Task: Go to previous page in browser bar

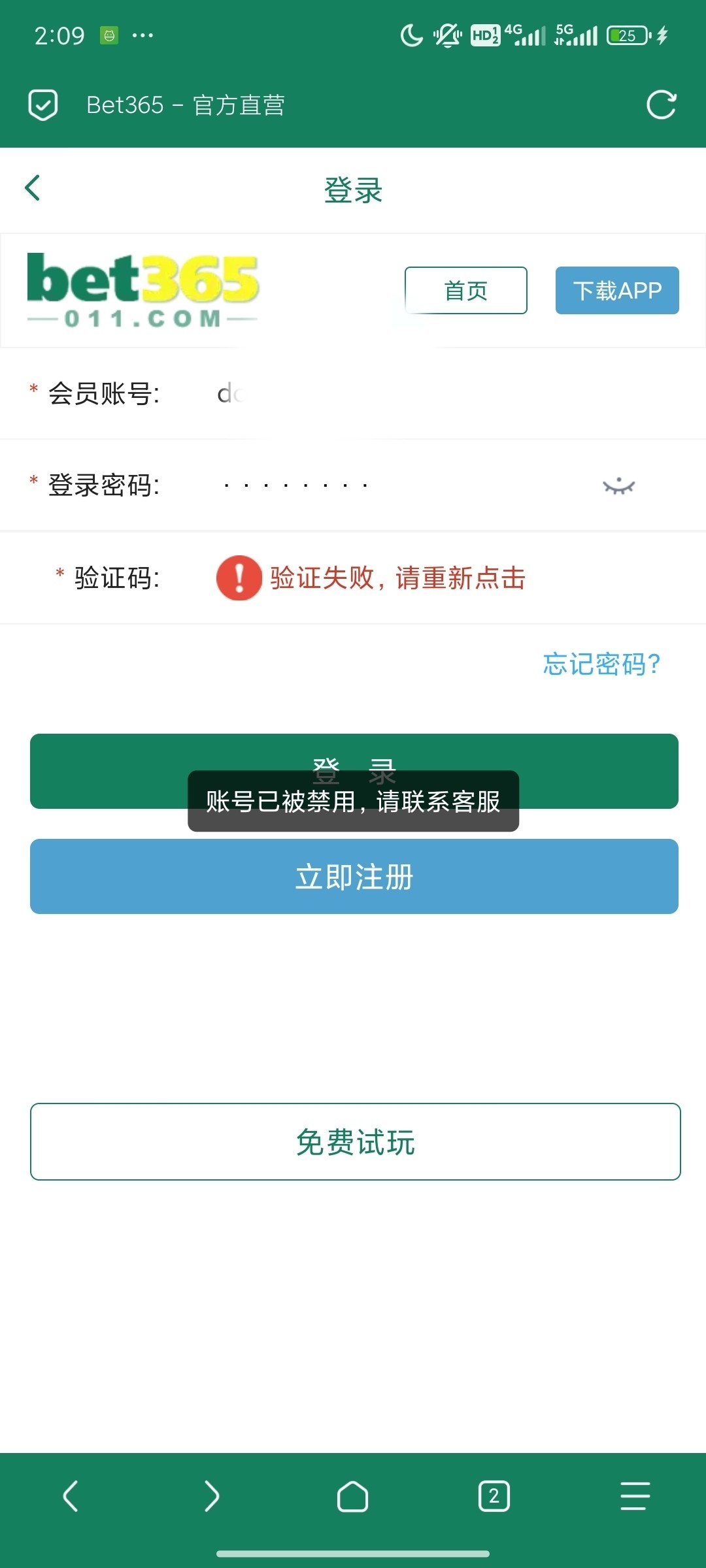Action: coord(71,1496)
